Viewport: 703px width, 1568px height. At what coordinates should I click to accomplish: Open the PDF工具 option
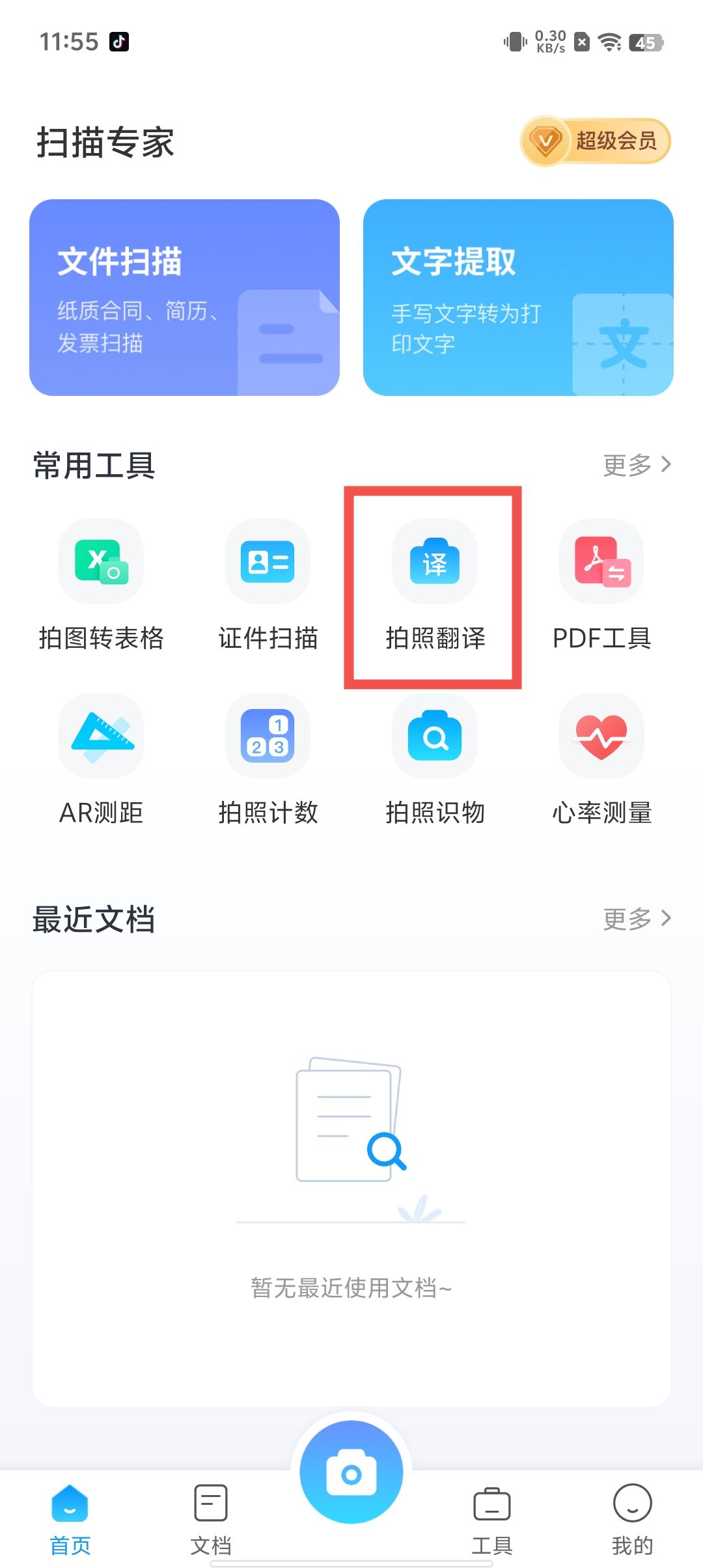click(601, 584)
